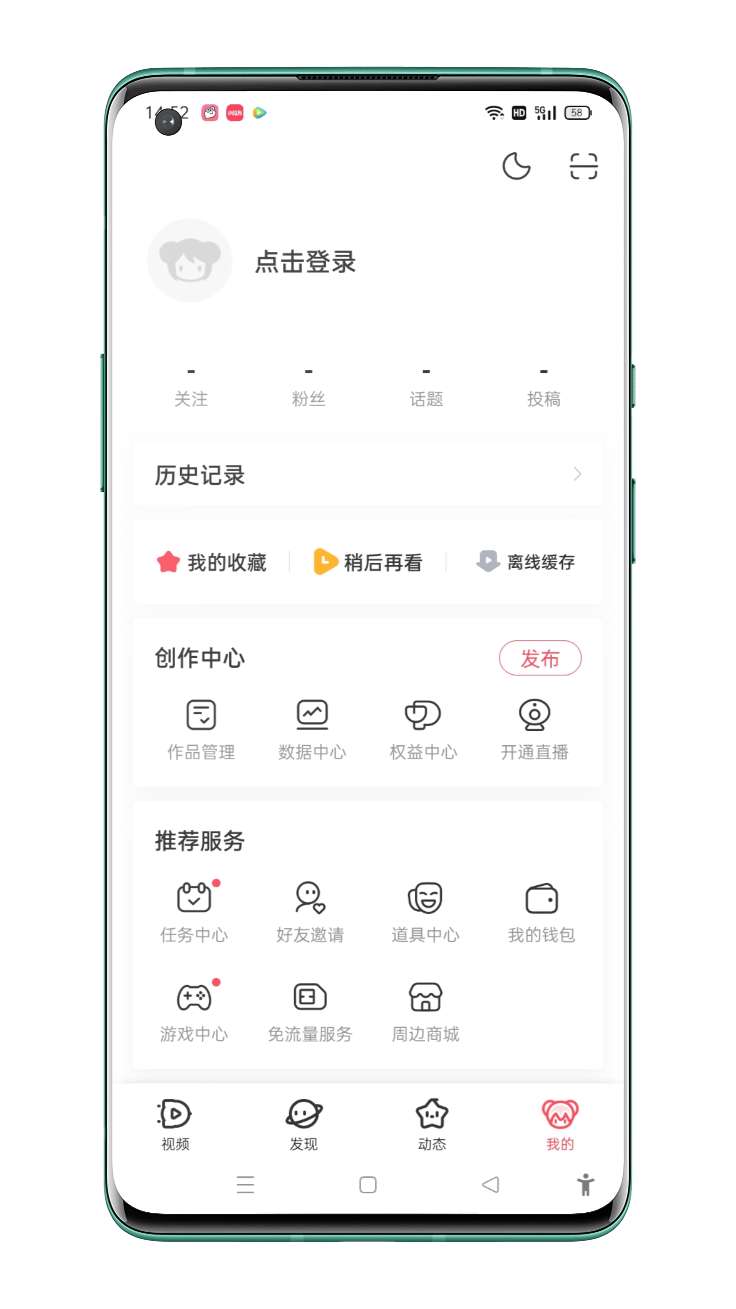Open 任务中心 task center
This screenshot has width=736, height=1309.
point(194,912)
